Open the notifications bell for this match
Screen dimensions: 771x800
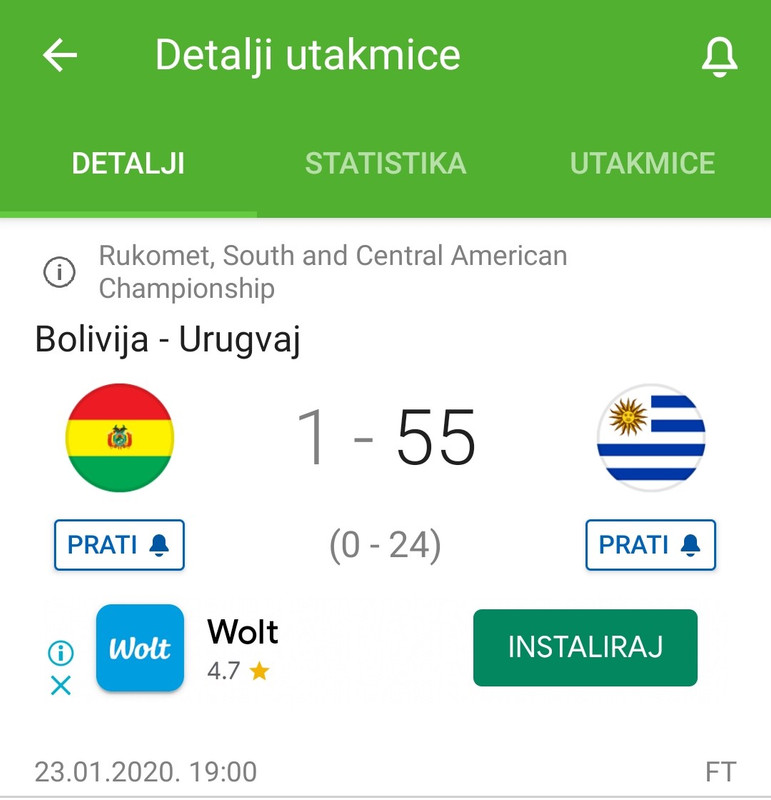pyautogui.click(x=718, y=57)
